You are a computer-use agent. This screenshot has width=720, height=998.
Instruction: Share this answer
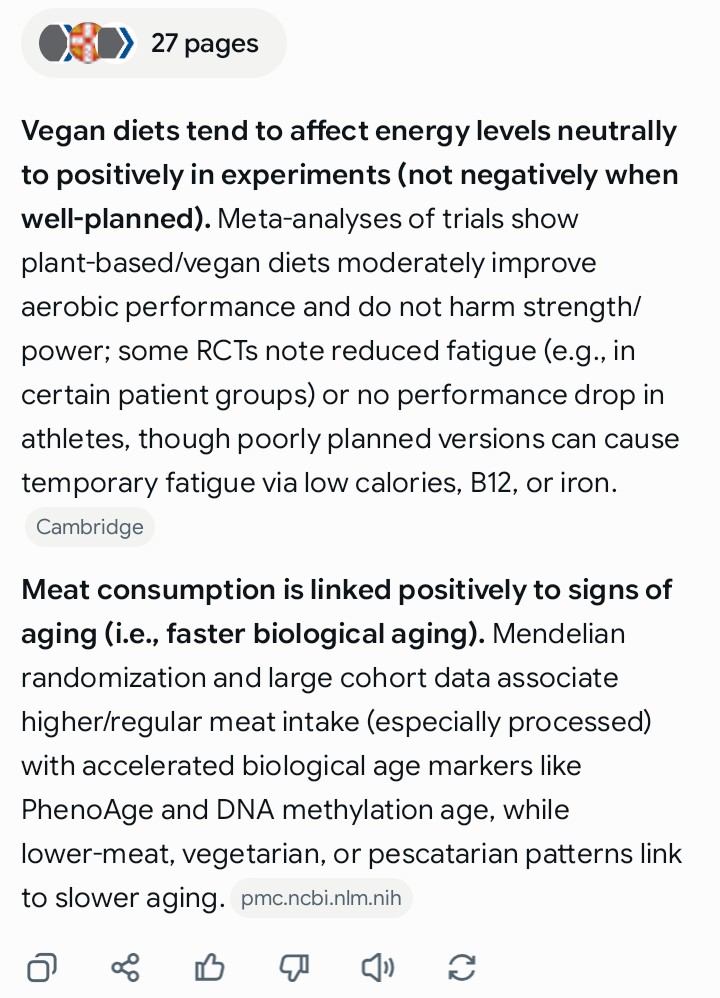125,967
